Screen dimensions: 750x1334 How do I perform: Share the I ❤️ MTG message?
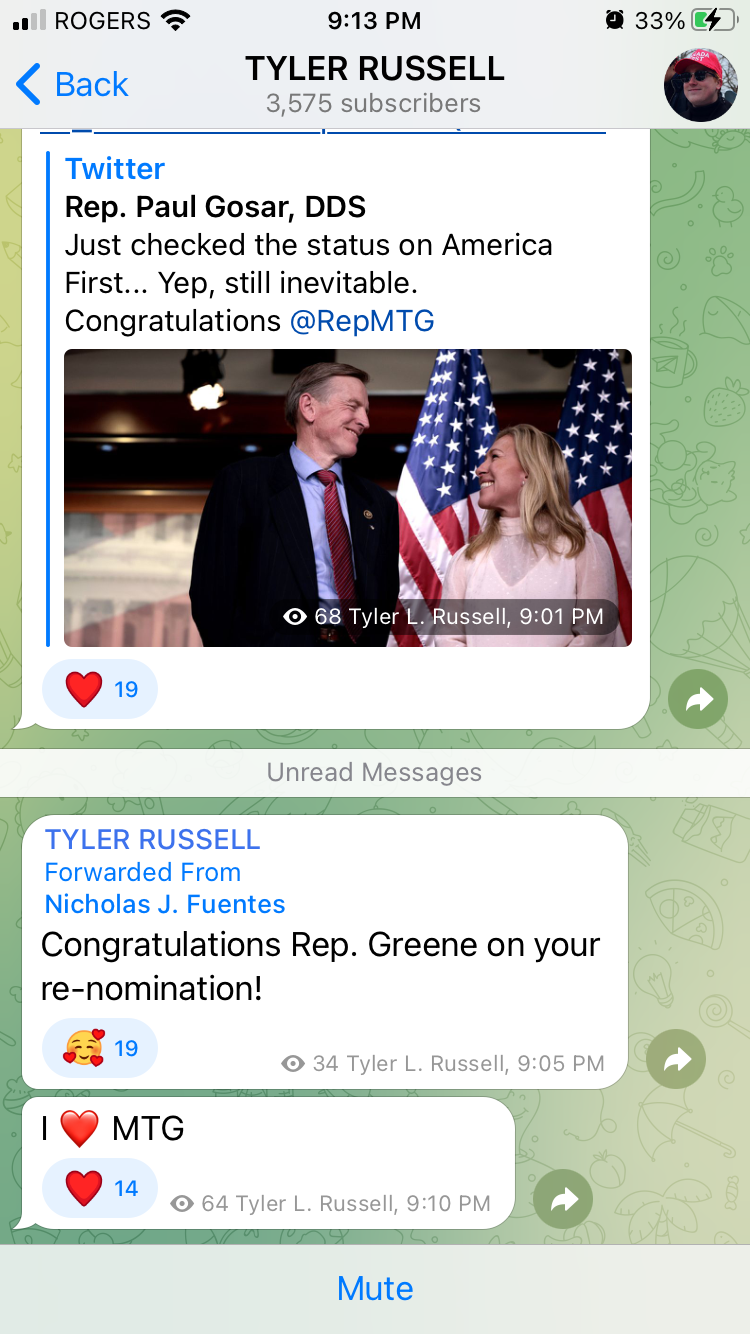563,1199
